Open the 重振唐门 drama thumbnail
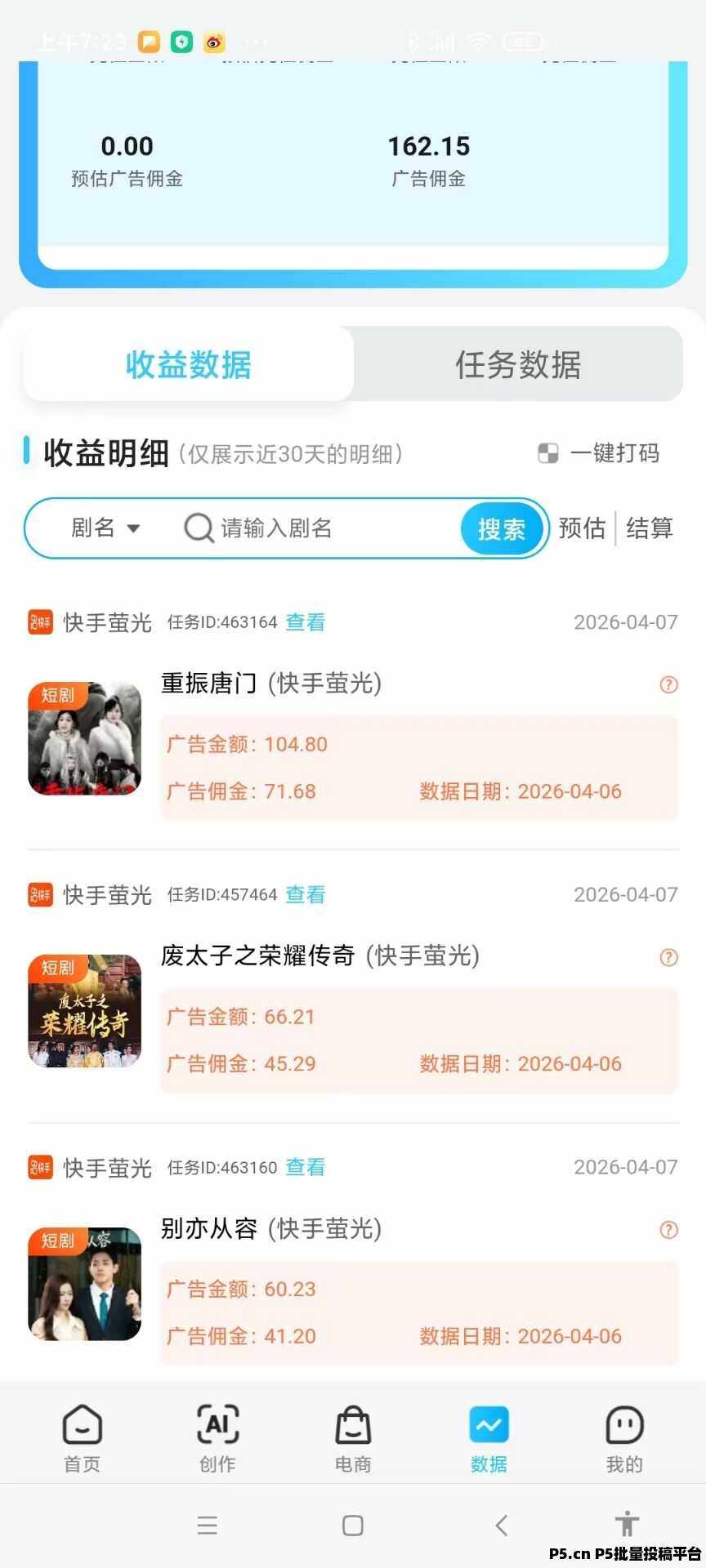 click(85, 739)
